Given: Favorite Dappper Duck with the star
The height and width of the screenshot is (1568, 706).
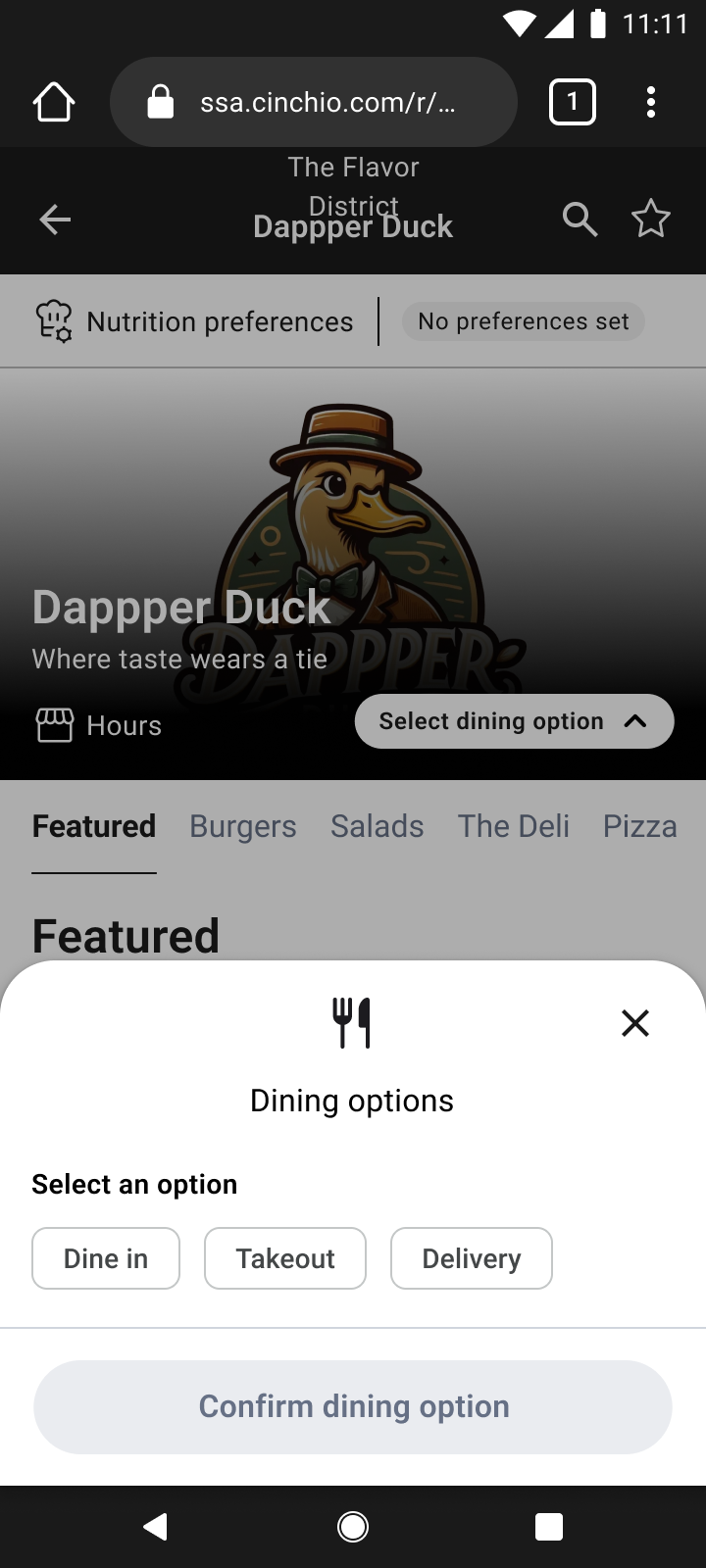Looking at the screenshot, I should point(651,220).
